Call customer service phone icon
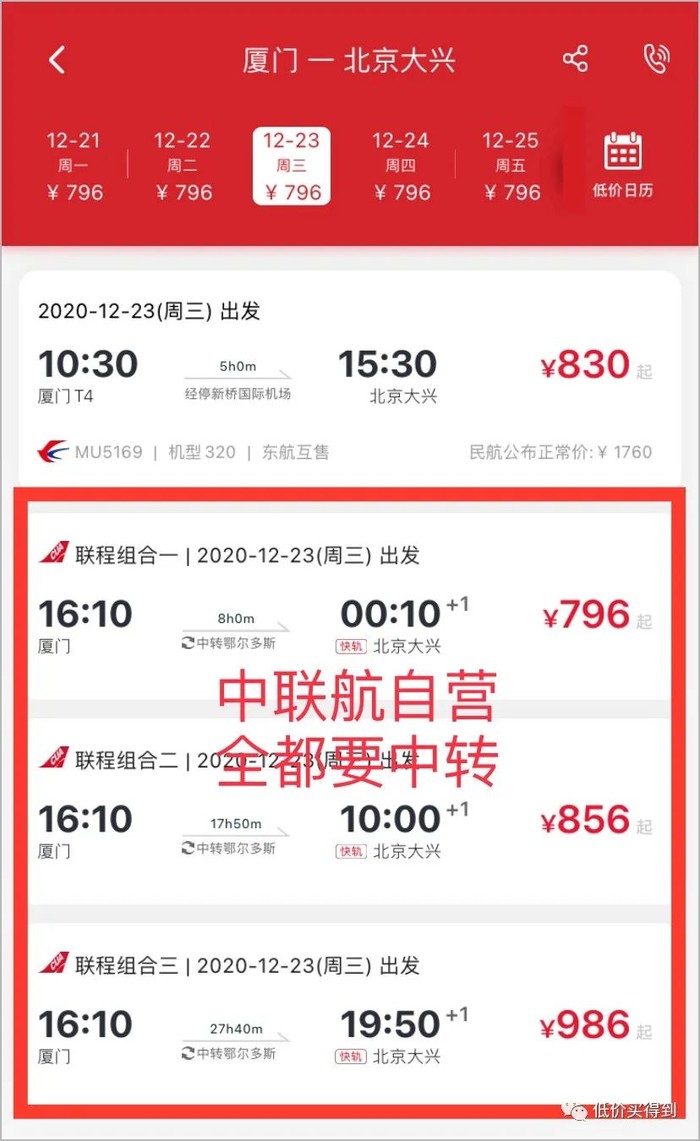The height and width of the screenshot is (1141, 700). coord(656,60)
